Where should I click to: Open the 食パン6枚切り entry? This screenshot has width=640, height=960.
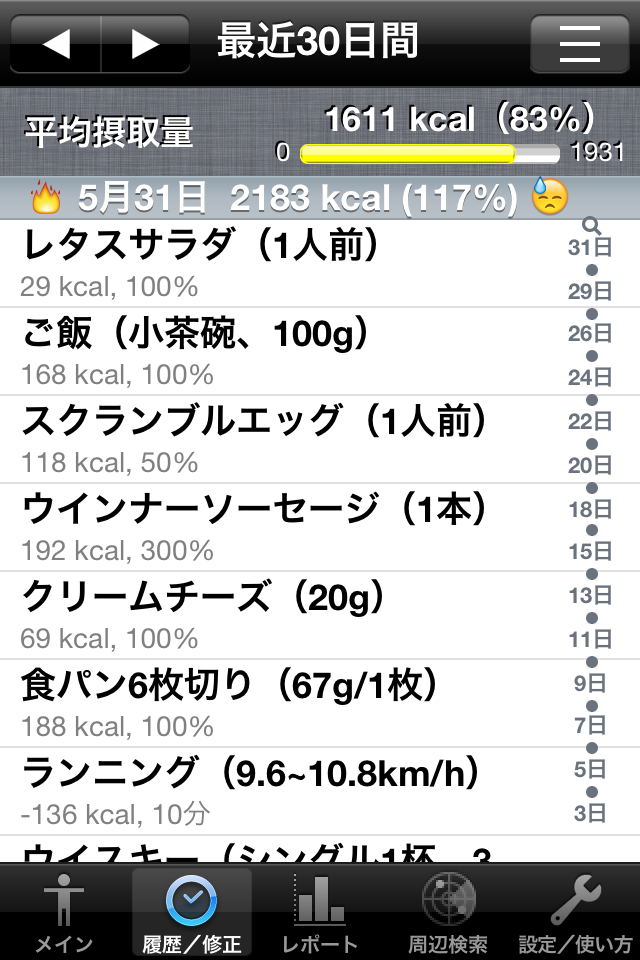click(280, 703)
